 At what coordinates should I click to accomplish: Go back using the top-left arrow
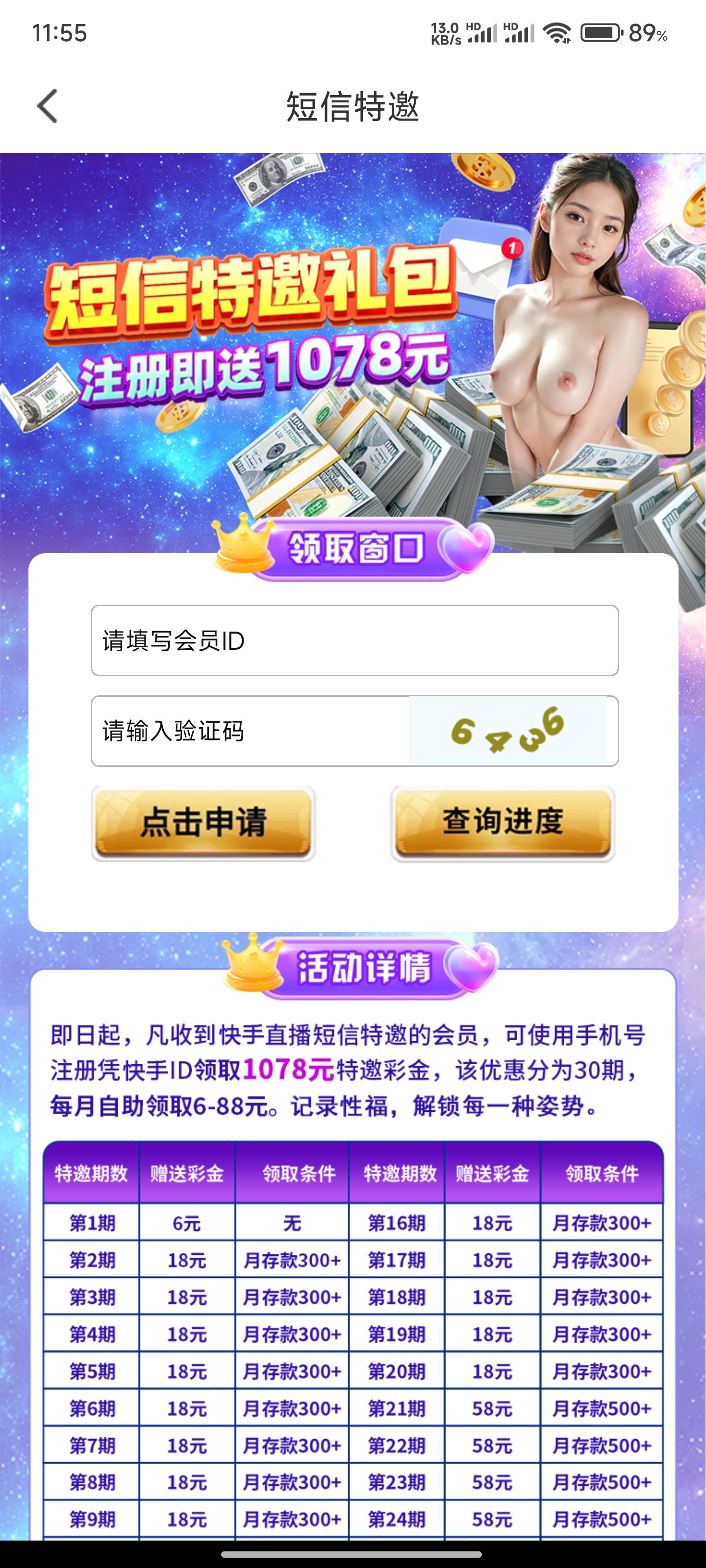tap(48, 106)
